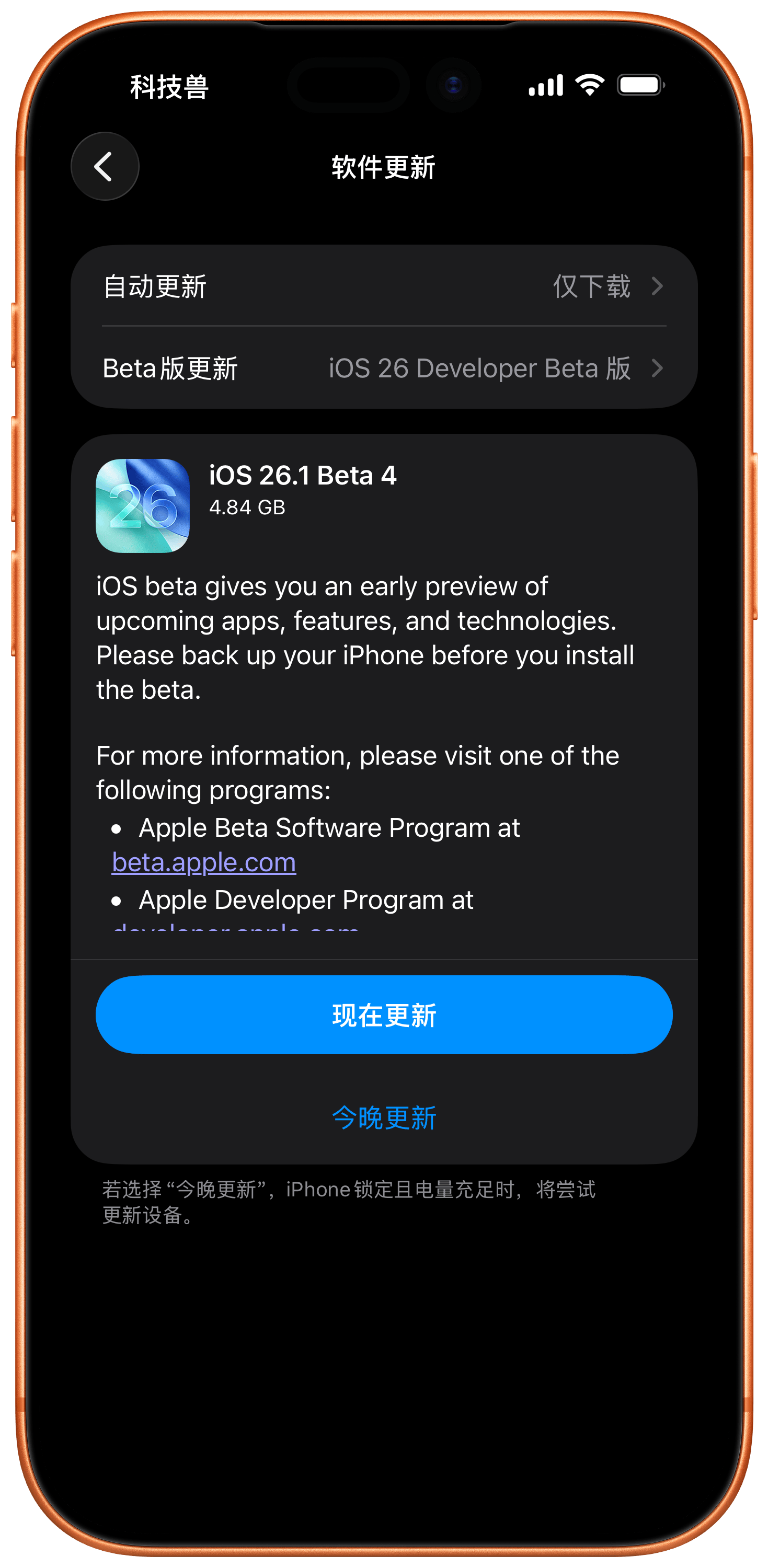This screenshot has height=1568, width=768.
Task: Open the Beta版更新 row
Action: 384,368
